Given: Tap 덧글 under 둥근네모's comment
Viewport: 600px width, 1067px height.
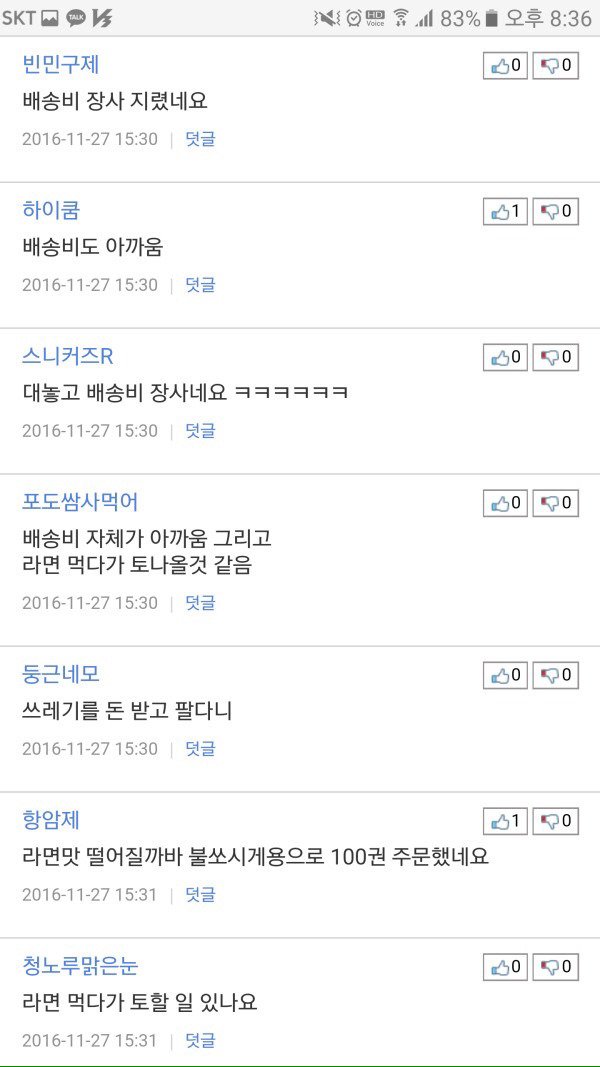Looking at the screenshot, I should click(x=200, y=749).
